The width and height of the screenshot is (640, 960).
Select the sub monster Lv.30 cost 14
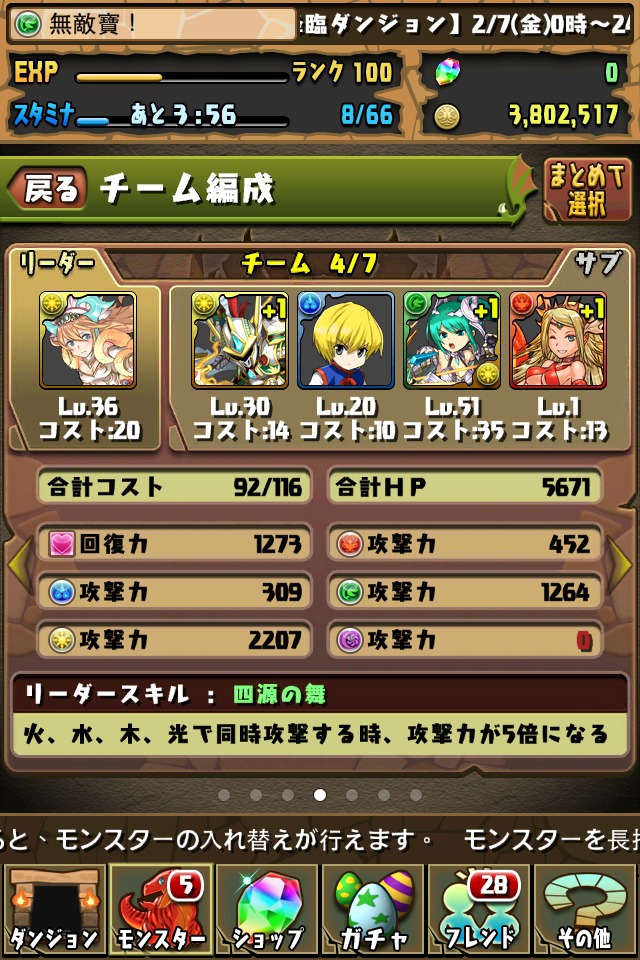[x=239, y=341]
